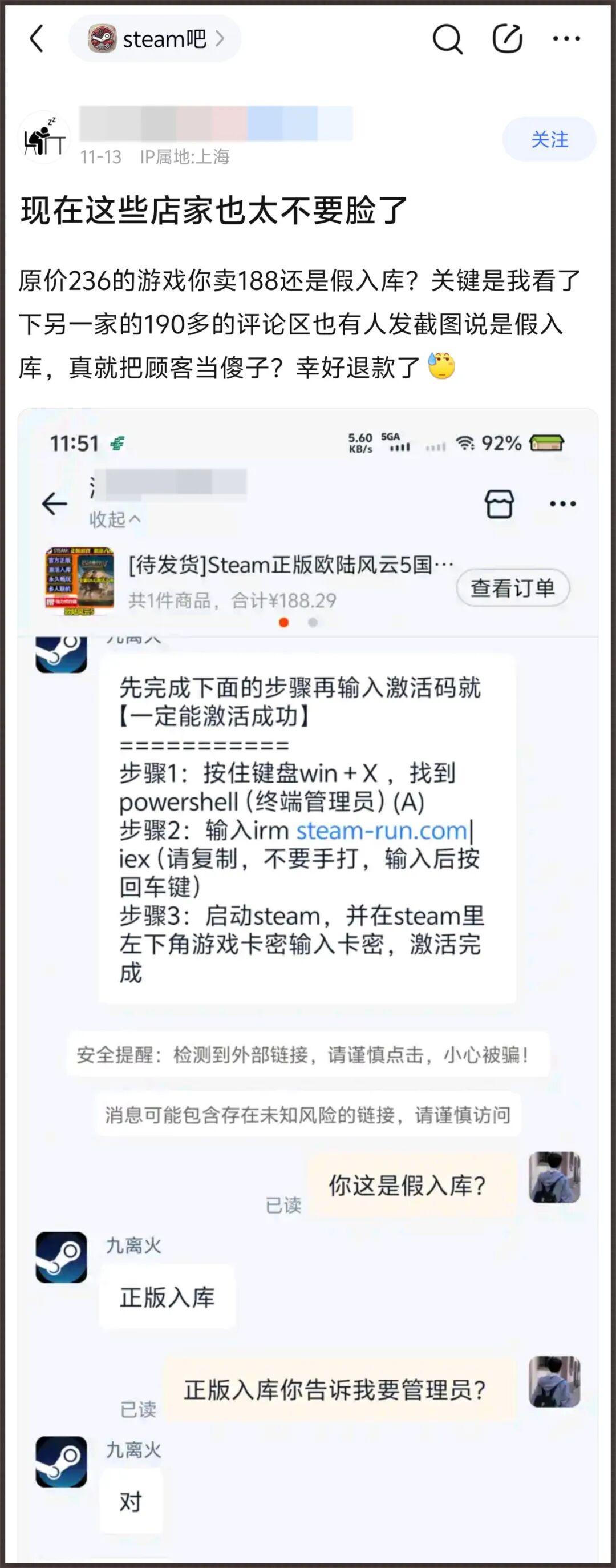Open search in the top bar

(x=447, y=39)
